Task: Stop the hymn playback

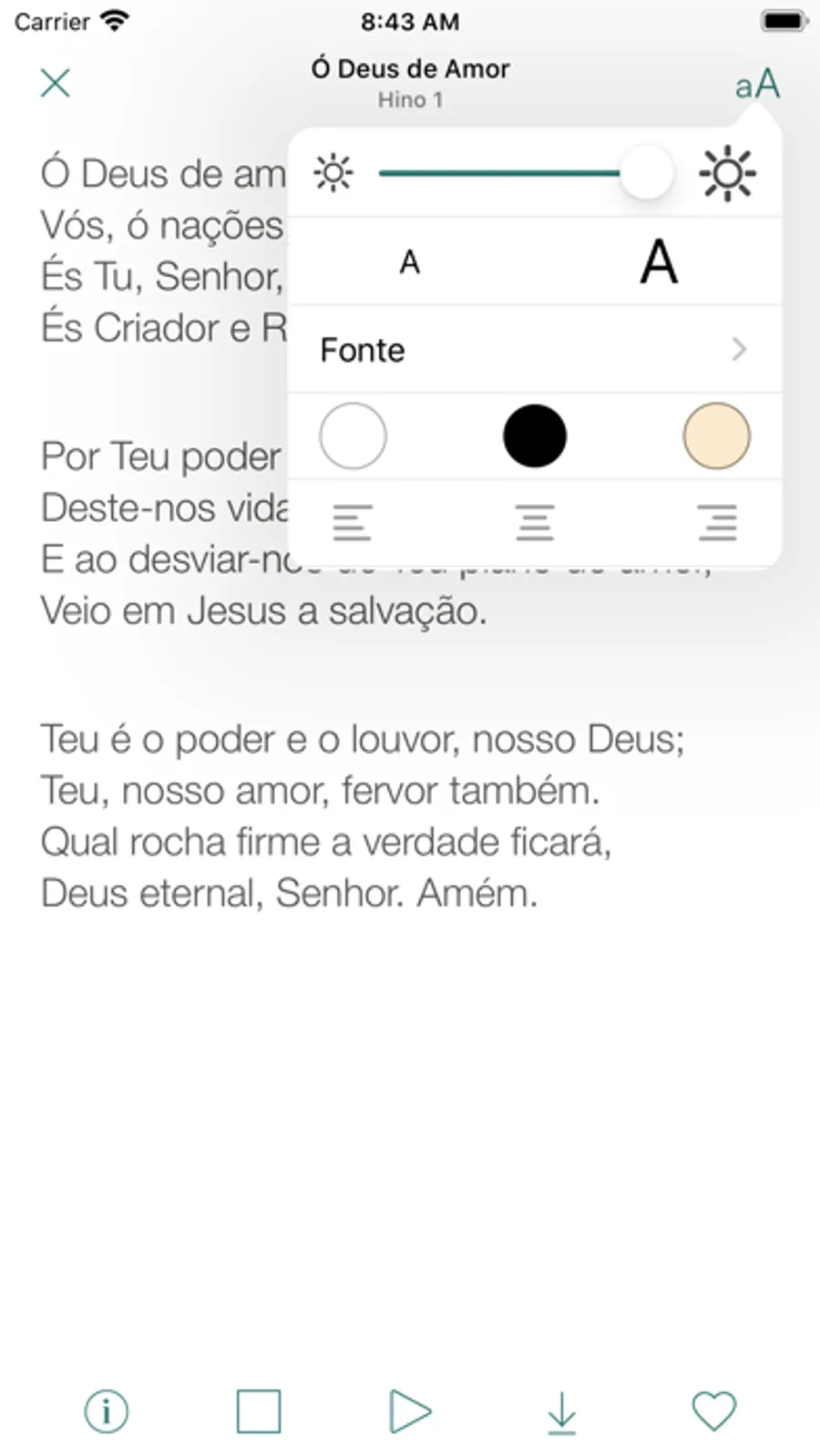Action: 259,1412
